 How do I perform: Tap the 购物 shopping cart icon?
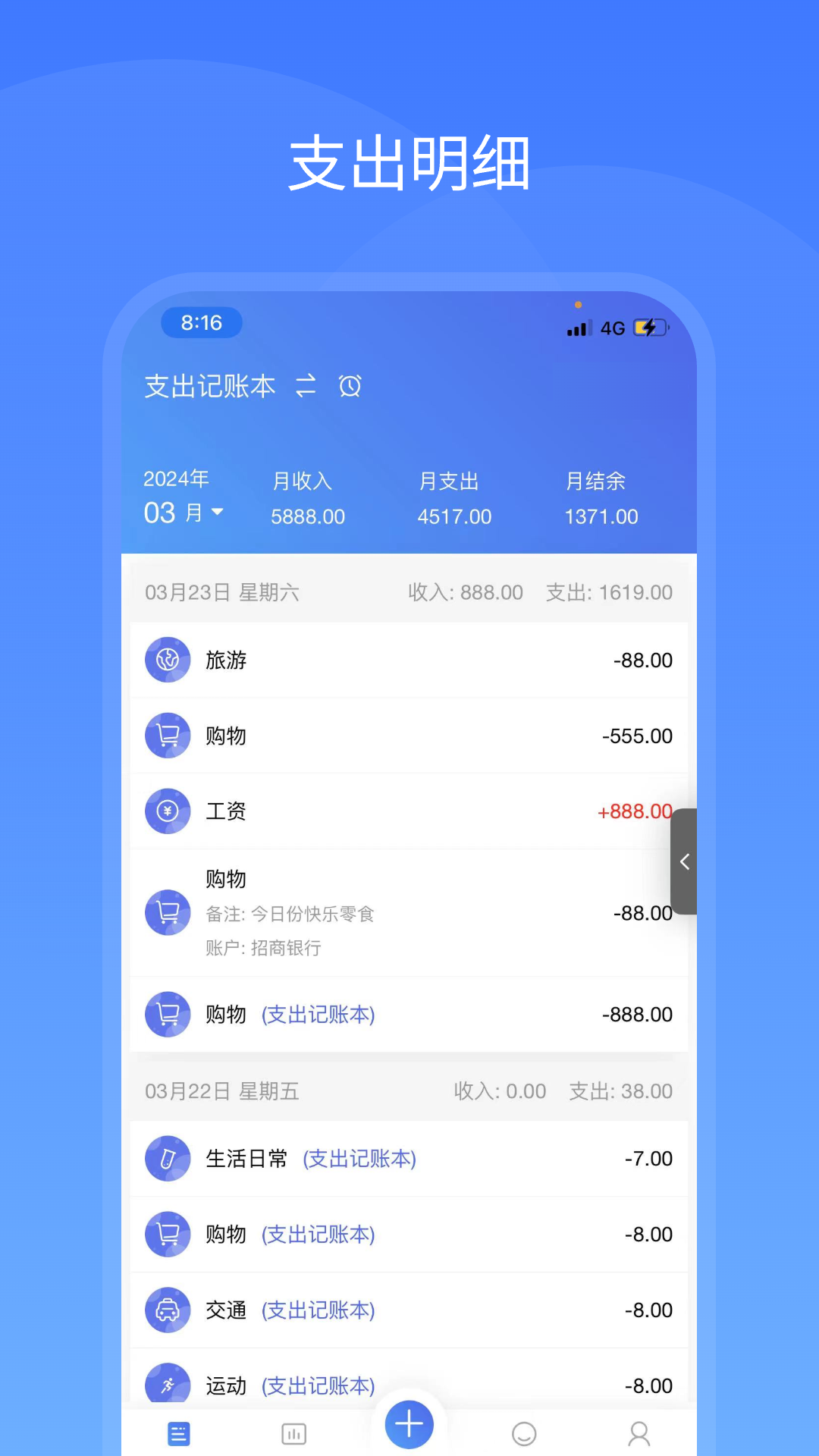[168, 736]
